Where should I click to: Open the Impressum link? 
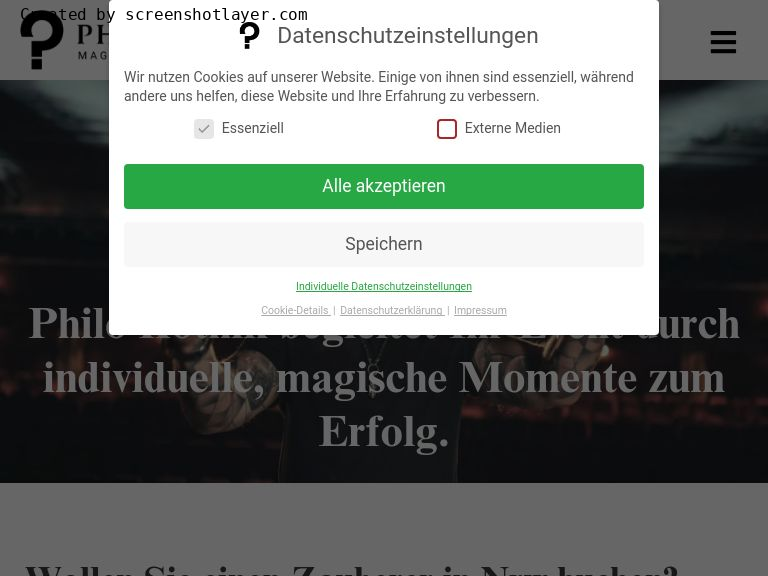coord(480,311)
